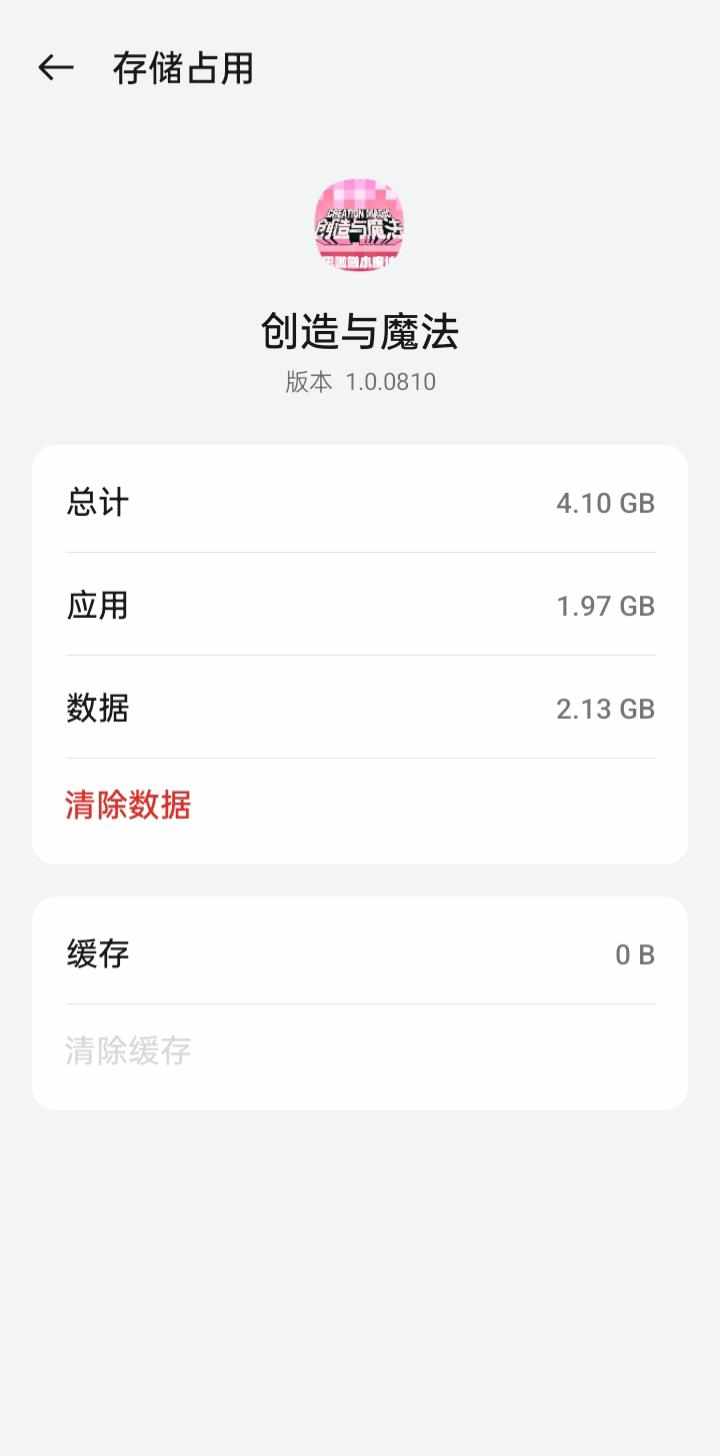Go back from the 存储占用 page
This screenshot has width=720, height=1456.
coord(56,68)
